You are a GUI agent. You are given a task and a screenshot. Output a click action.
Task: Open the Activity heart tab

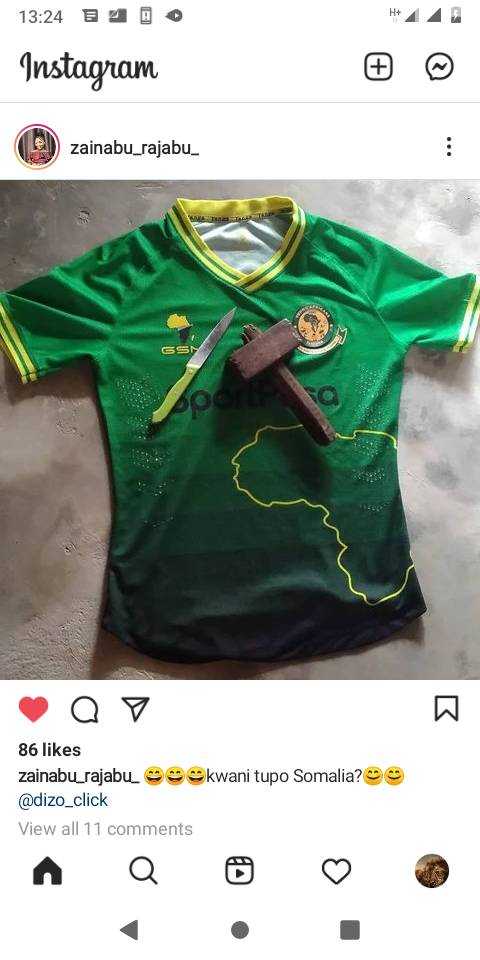336,871
